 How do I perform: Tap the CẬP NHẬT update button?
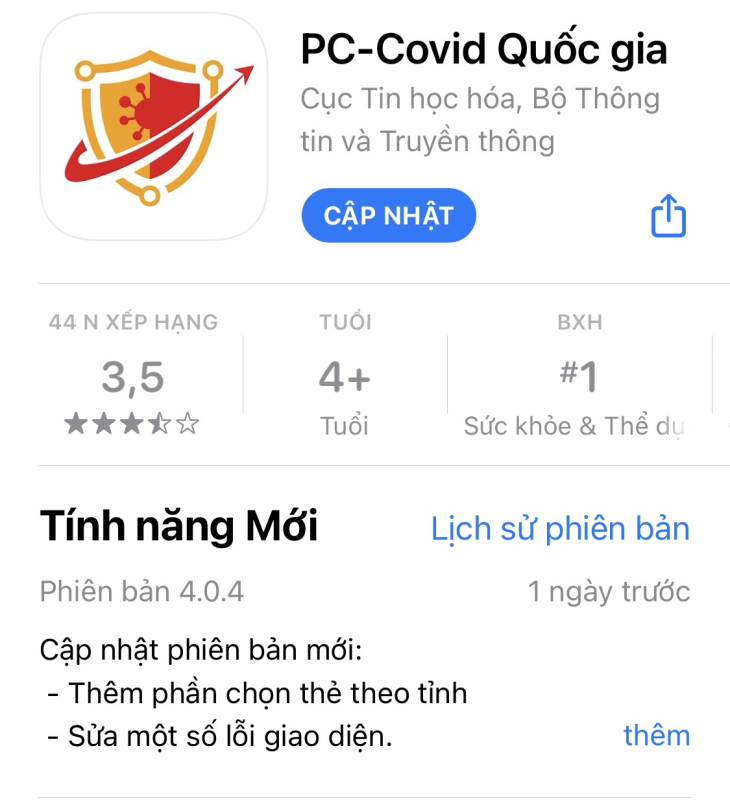388,215
